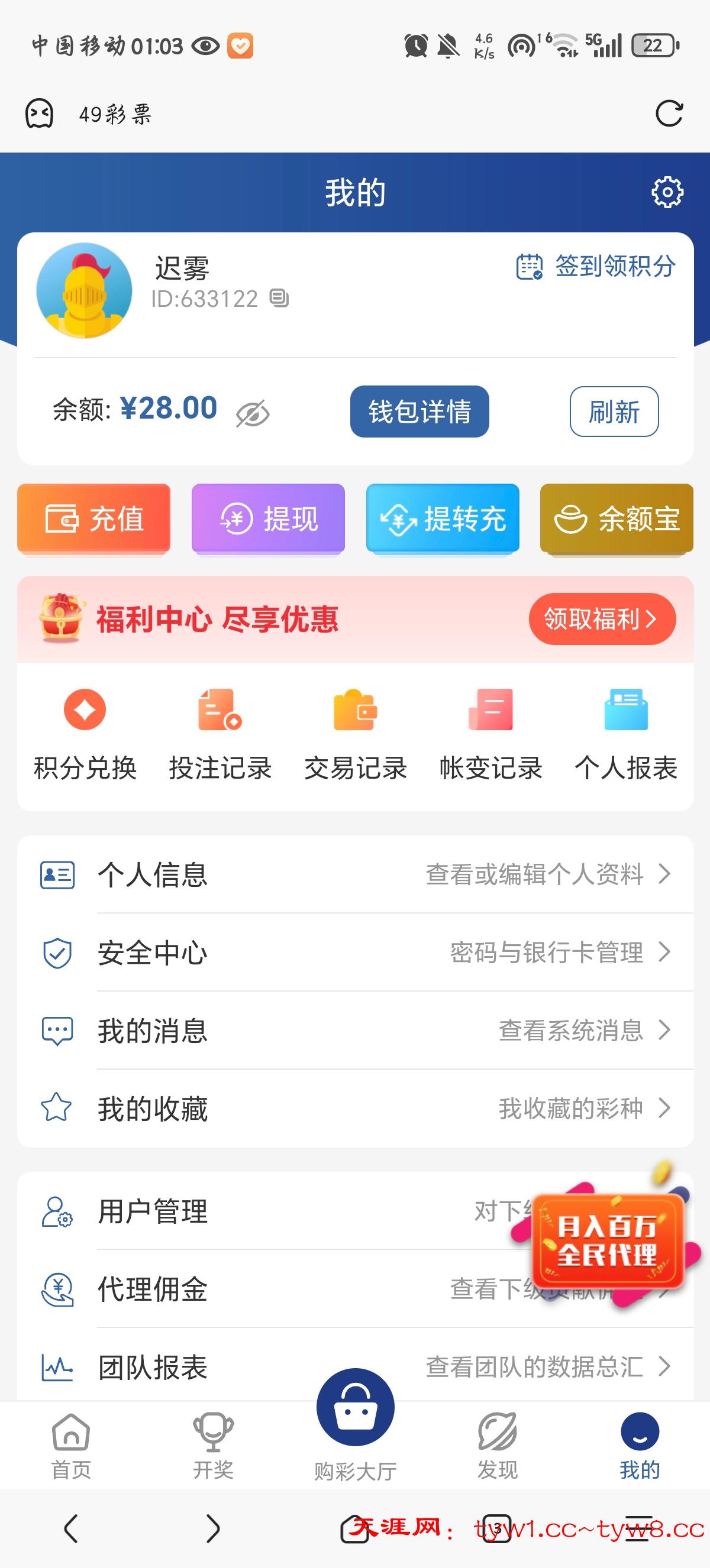Hide the account balance amount
Image resolution: width=710 pixels, height=1568 pixels.
[252, 413]
